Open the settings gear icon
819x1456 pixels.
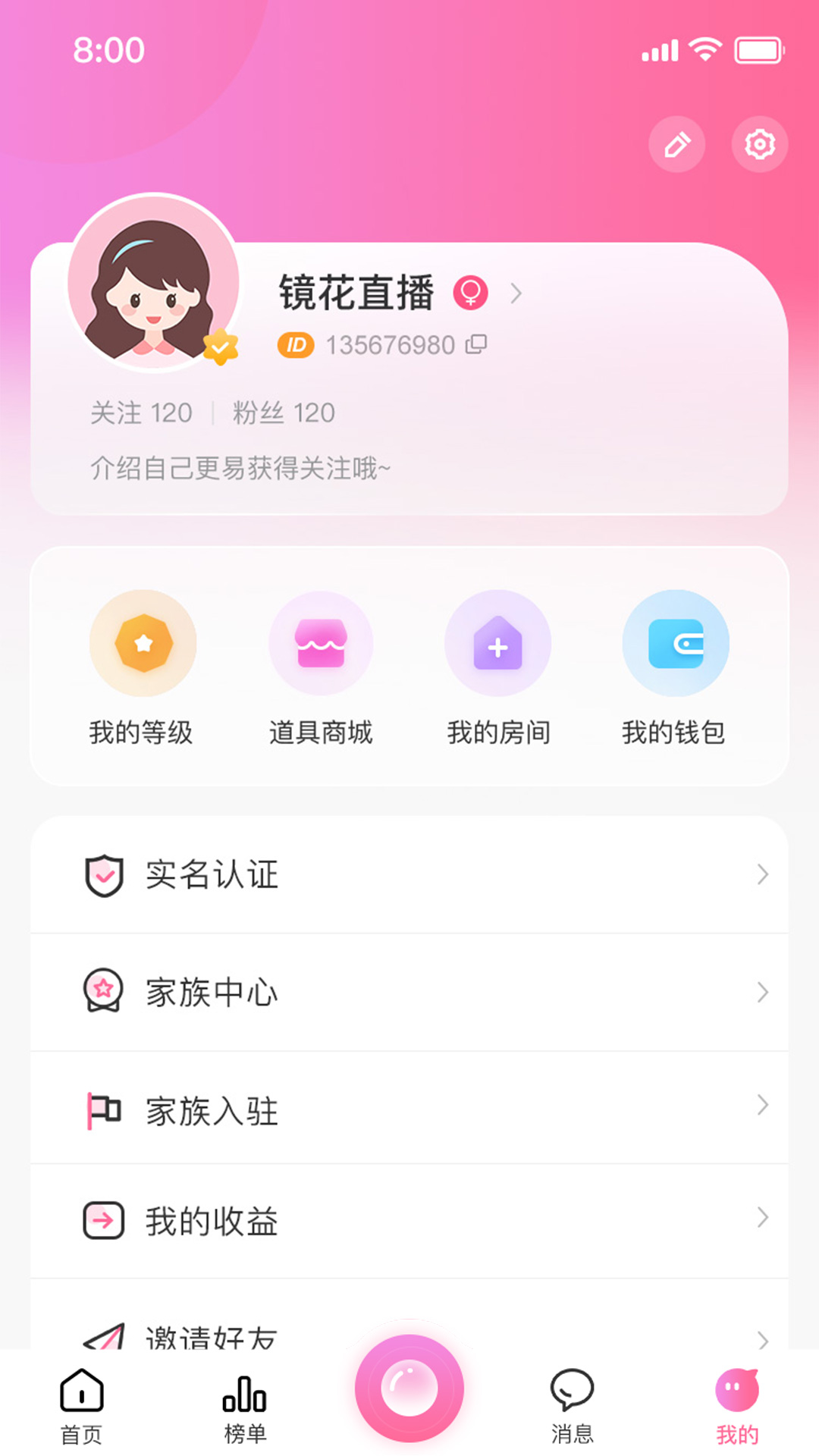759,144
